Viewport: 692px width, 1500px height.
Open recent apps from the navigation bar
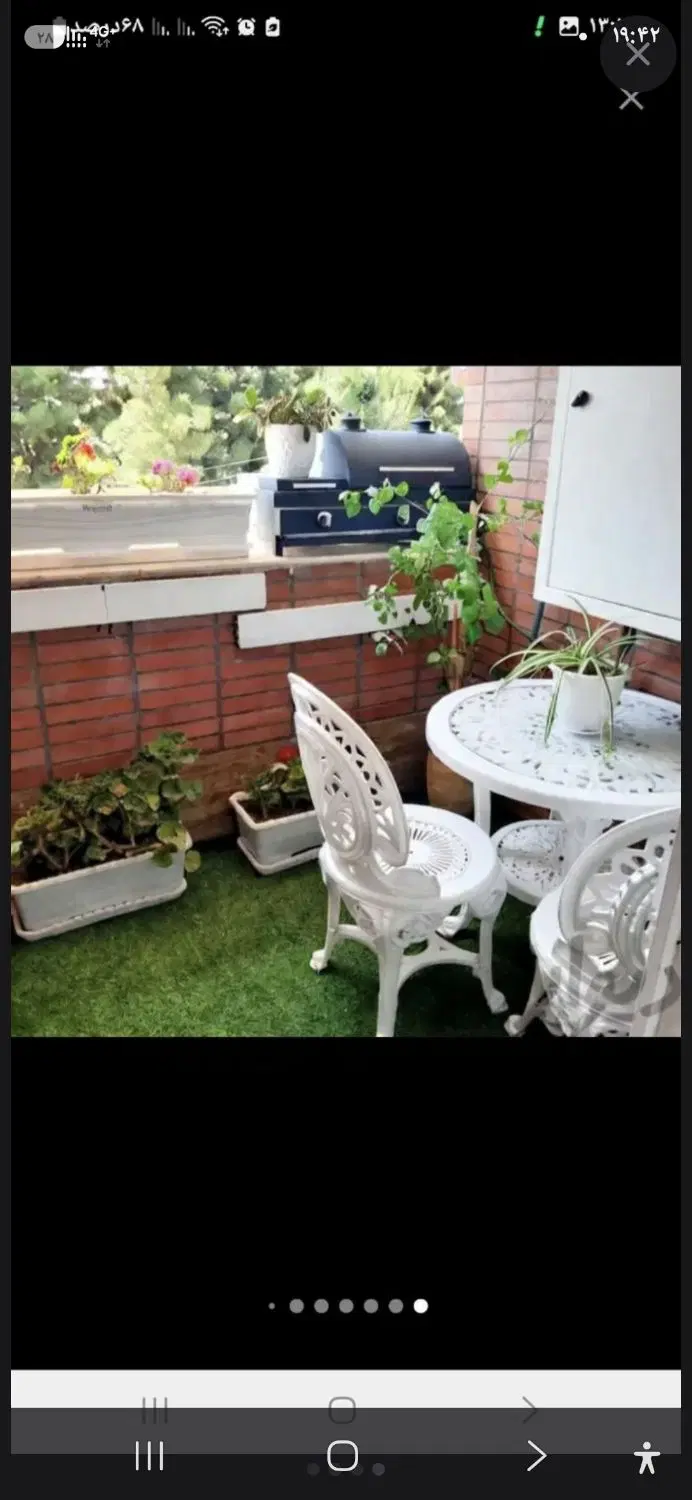tap(149, 1456)
